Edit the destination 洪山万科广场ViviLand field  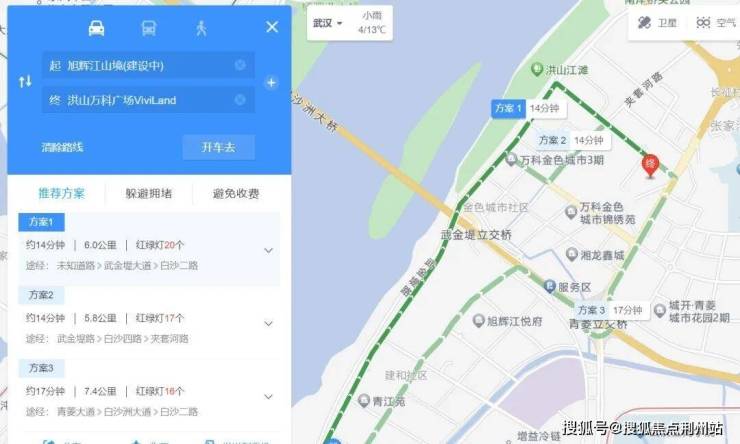pyautogui.click(x=136, y=100)
